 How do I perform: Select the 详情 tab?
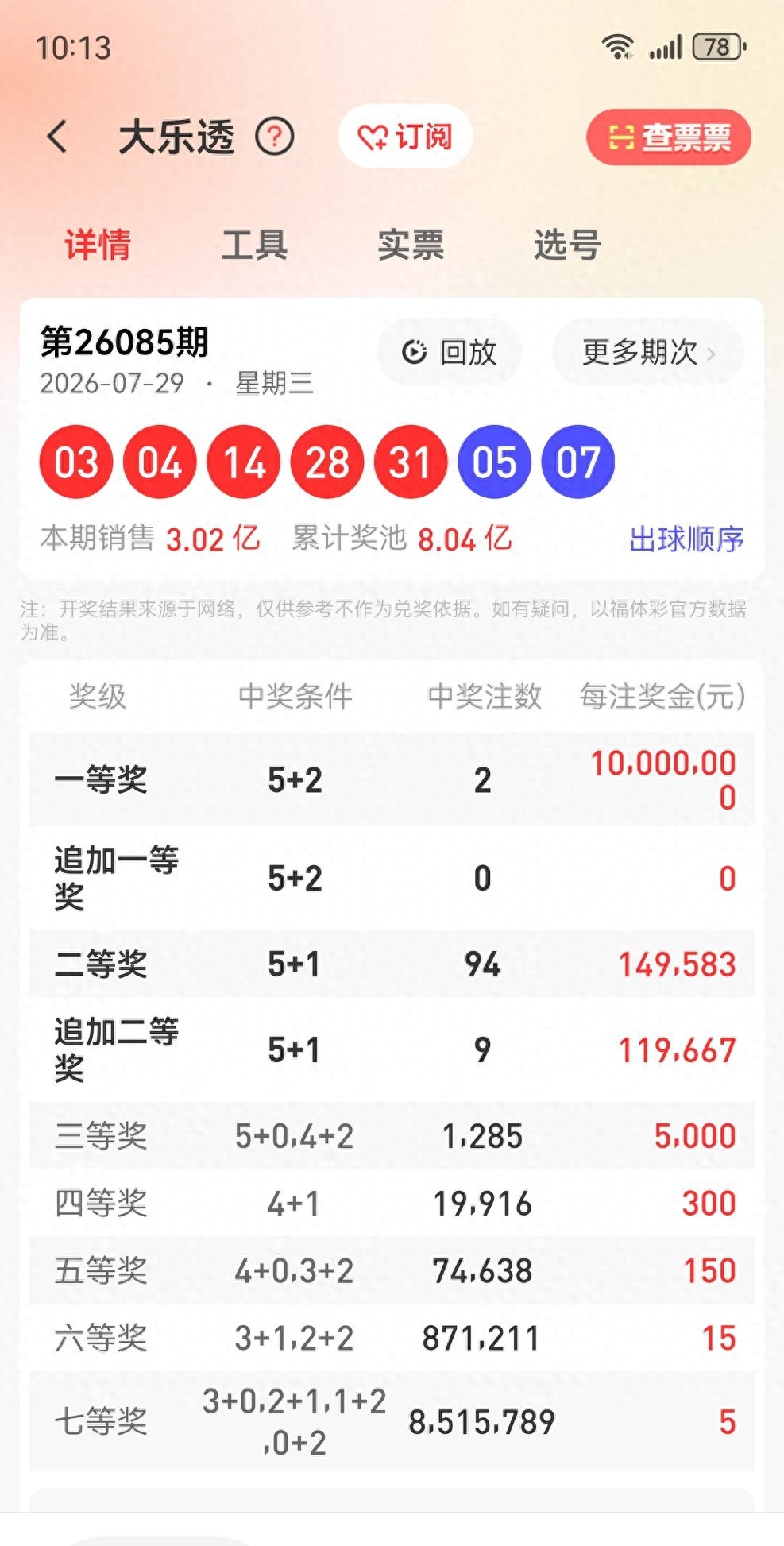click(98, 244)
